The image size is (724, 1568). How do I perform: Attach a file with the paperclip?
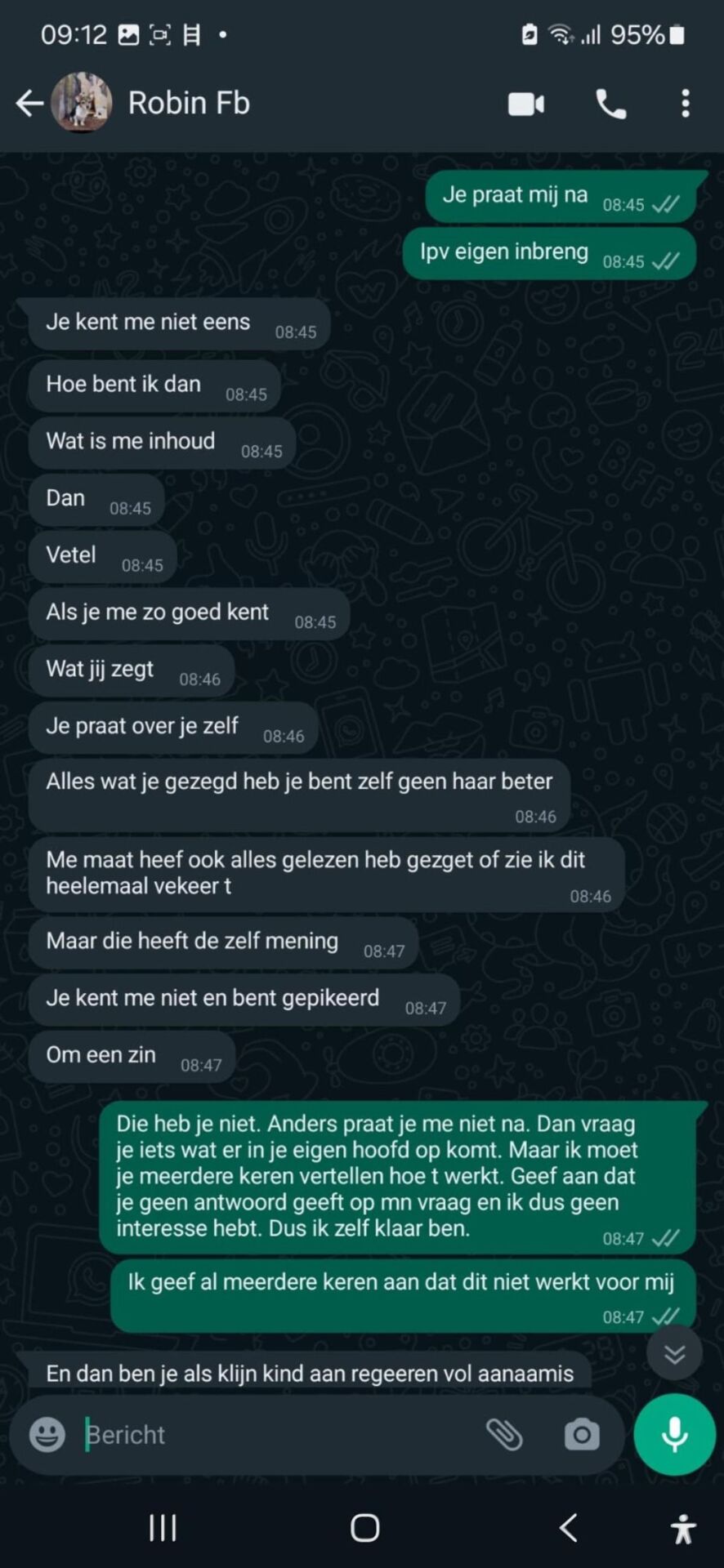pos(504,1435)
